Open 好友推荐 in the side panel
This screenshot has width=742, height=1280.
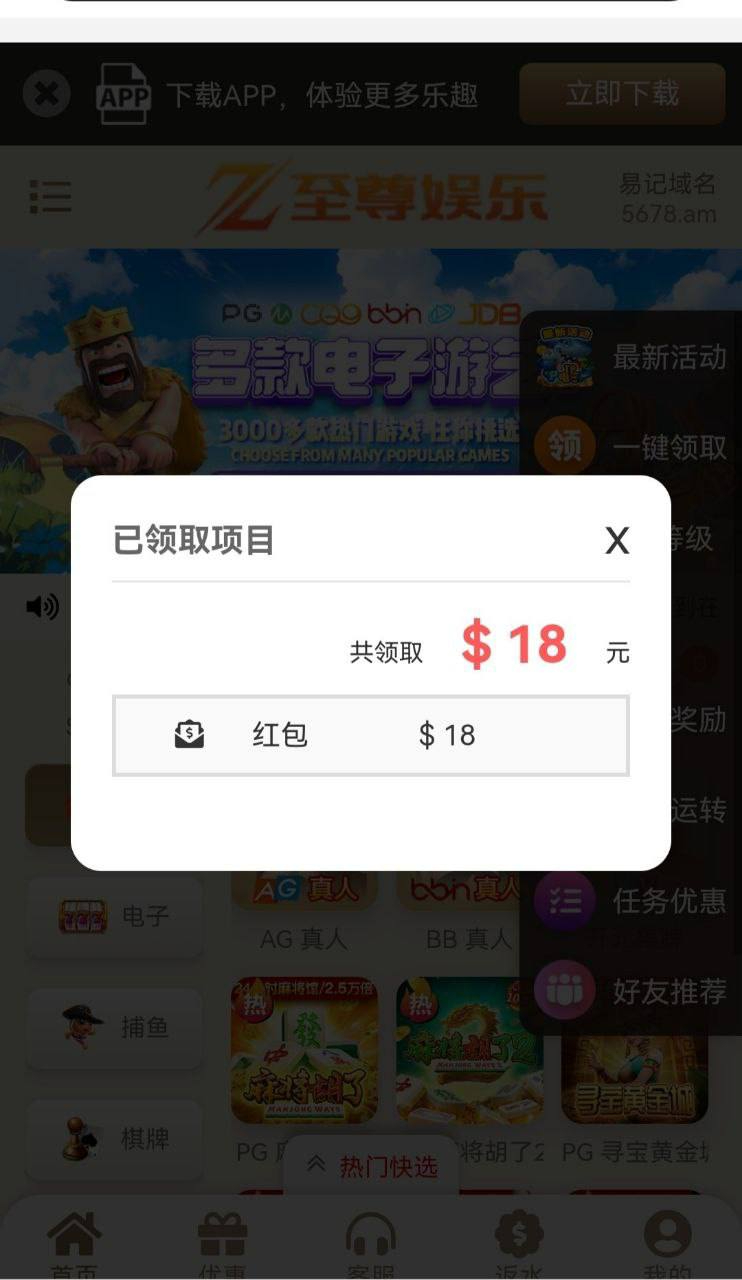[x=631, y=991]
